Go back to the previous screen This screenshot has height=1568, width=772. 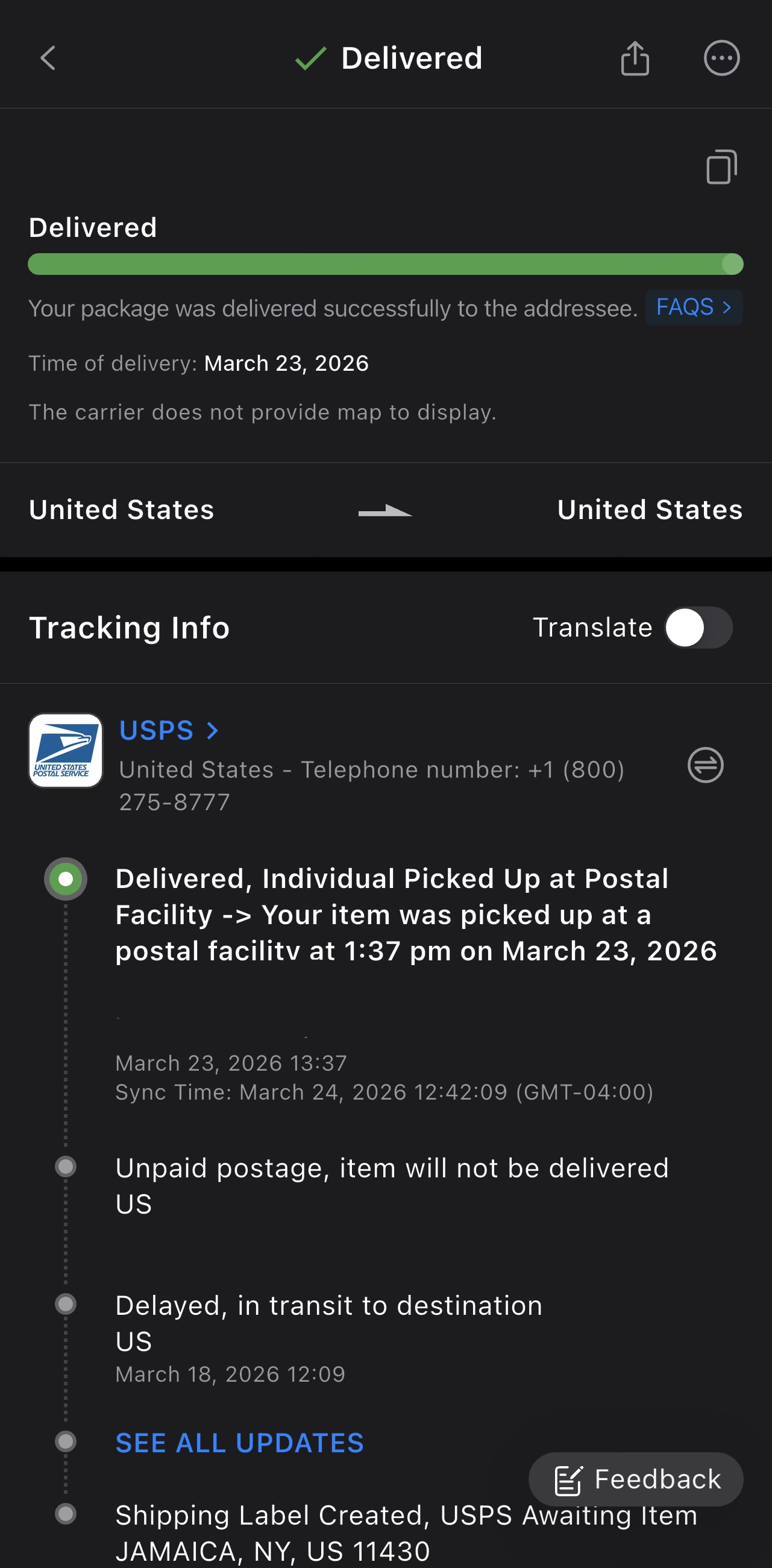(48, 58)
